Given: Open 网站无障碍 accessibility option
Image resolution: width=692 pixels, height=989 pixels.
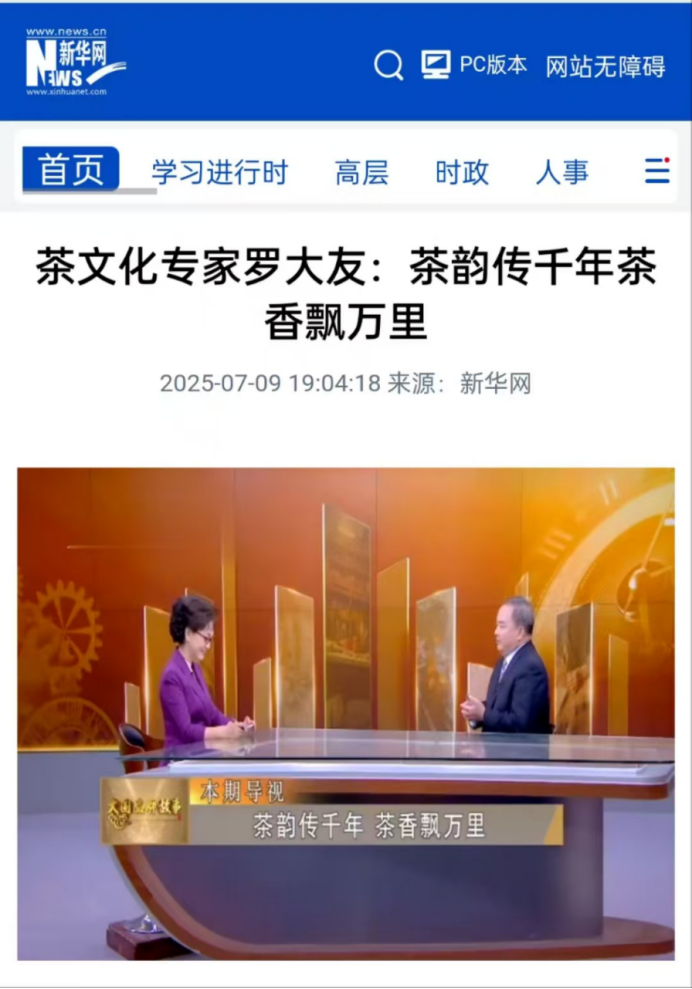Looking at the screenshot, I should 605,67.
